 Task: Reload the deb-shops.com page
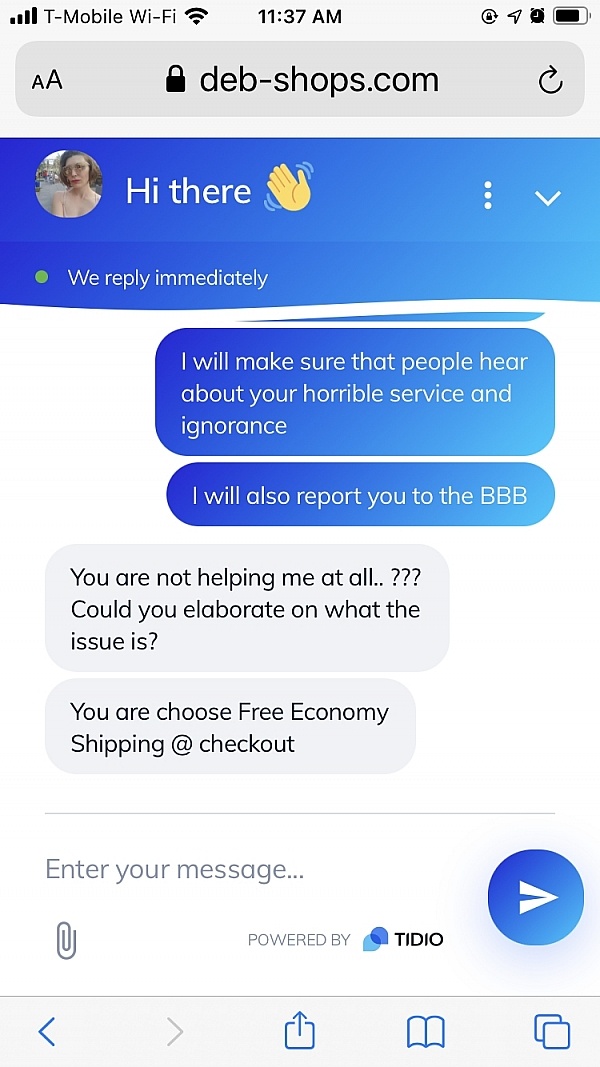coord(550,81)
